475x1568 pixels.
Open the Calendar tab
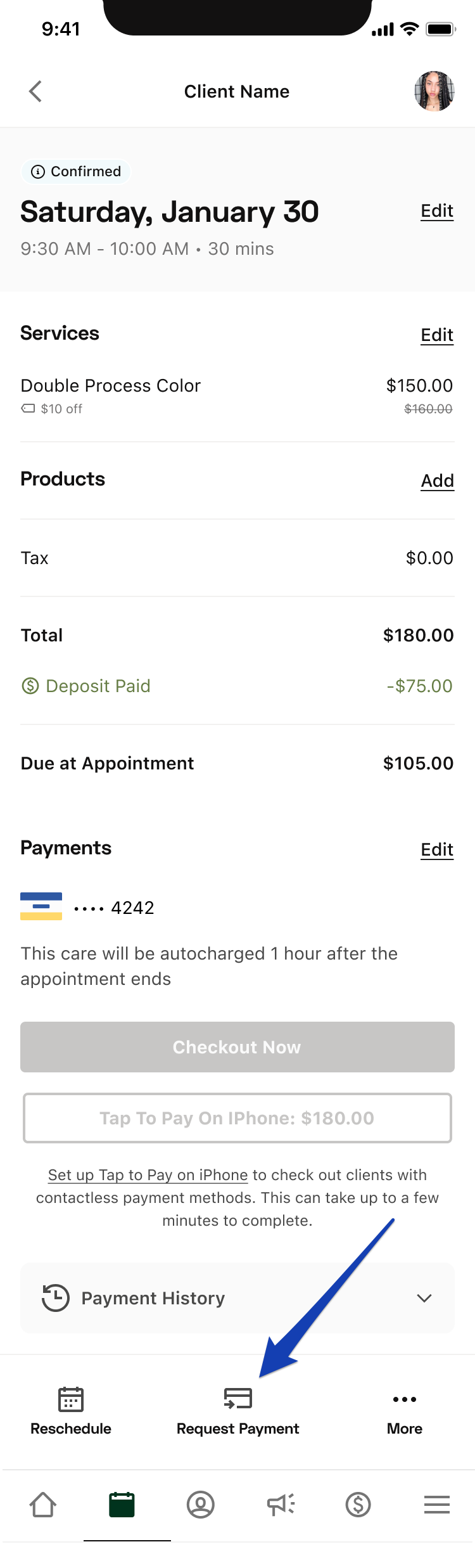click(122, 1505)
